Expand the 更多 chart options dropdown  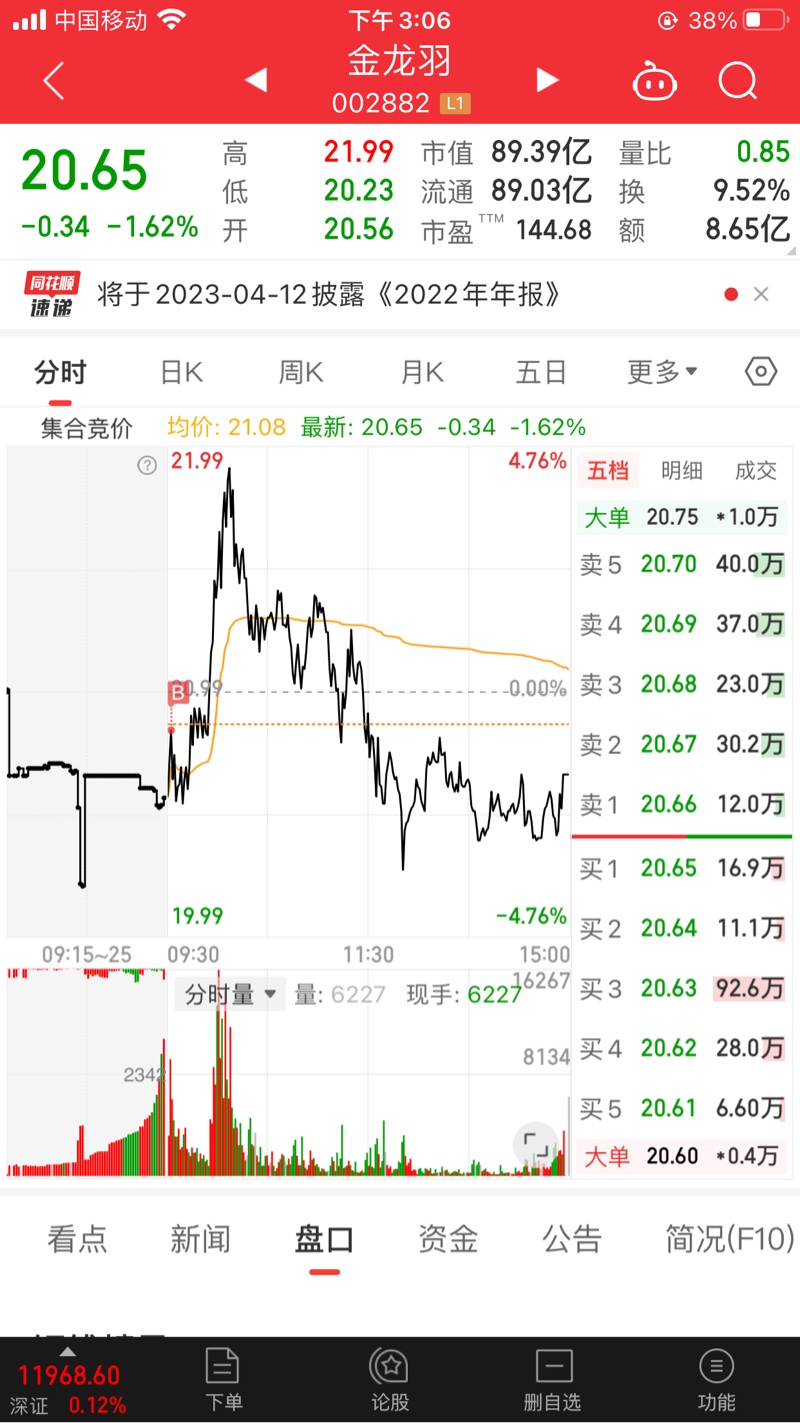coord(662,373)
